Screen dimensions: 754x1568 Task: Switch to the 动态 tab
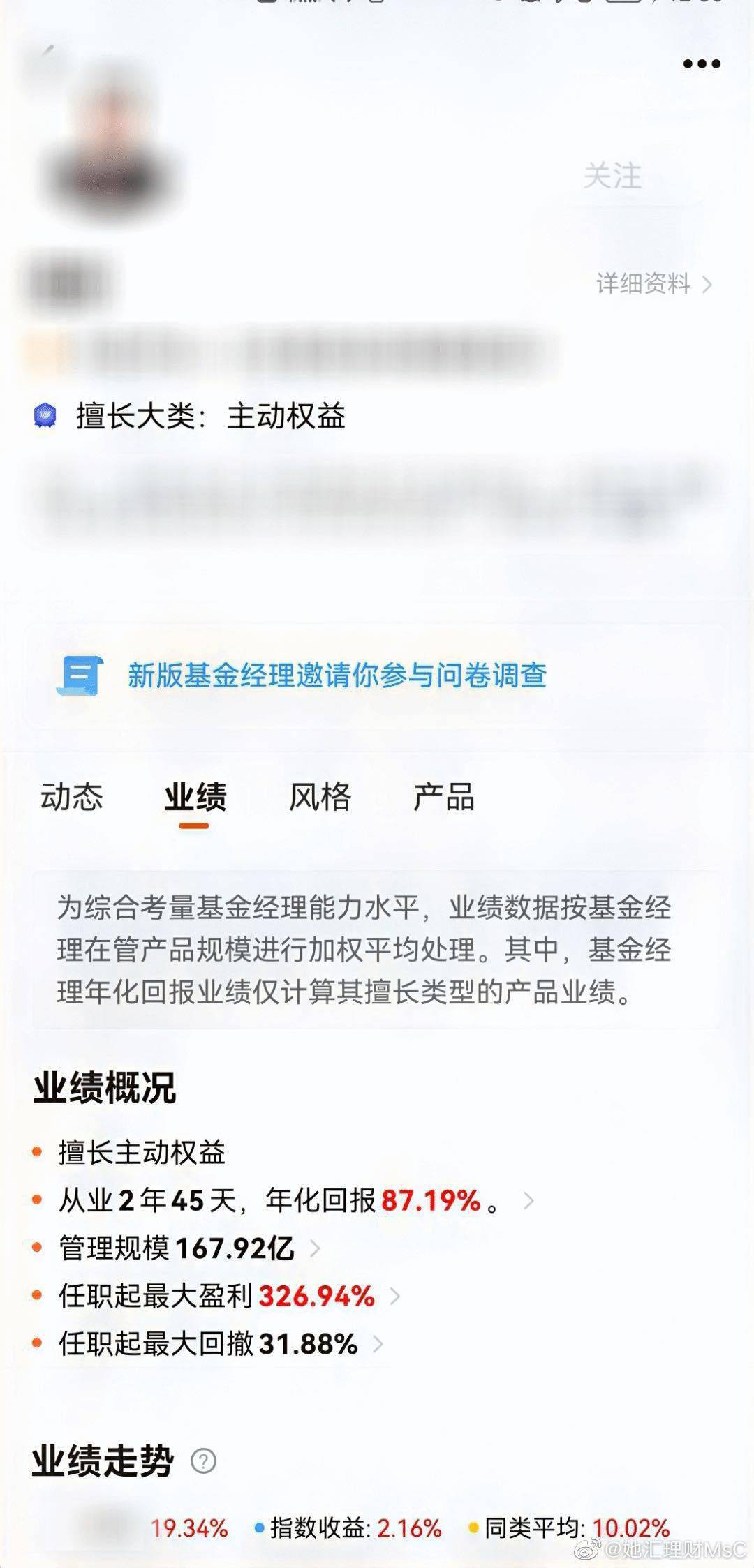click(71, 797)
